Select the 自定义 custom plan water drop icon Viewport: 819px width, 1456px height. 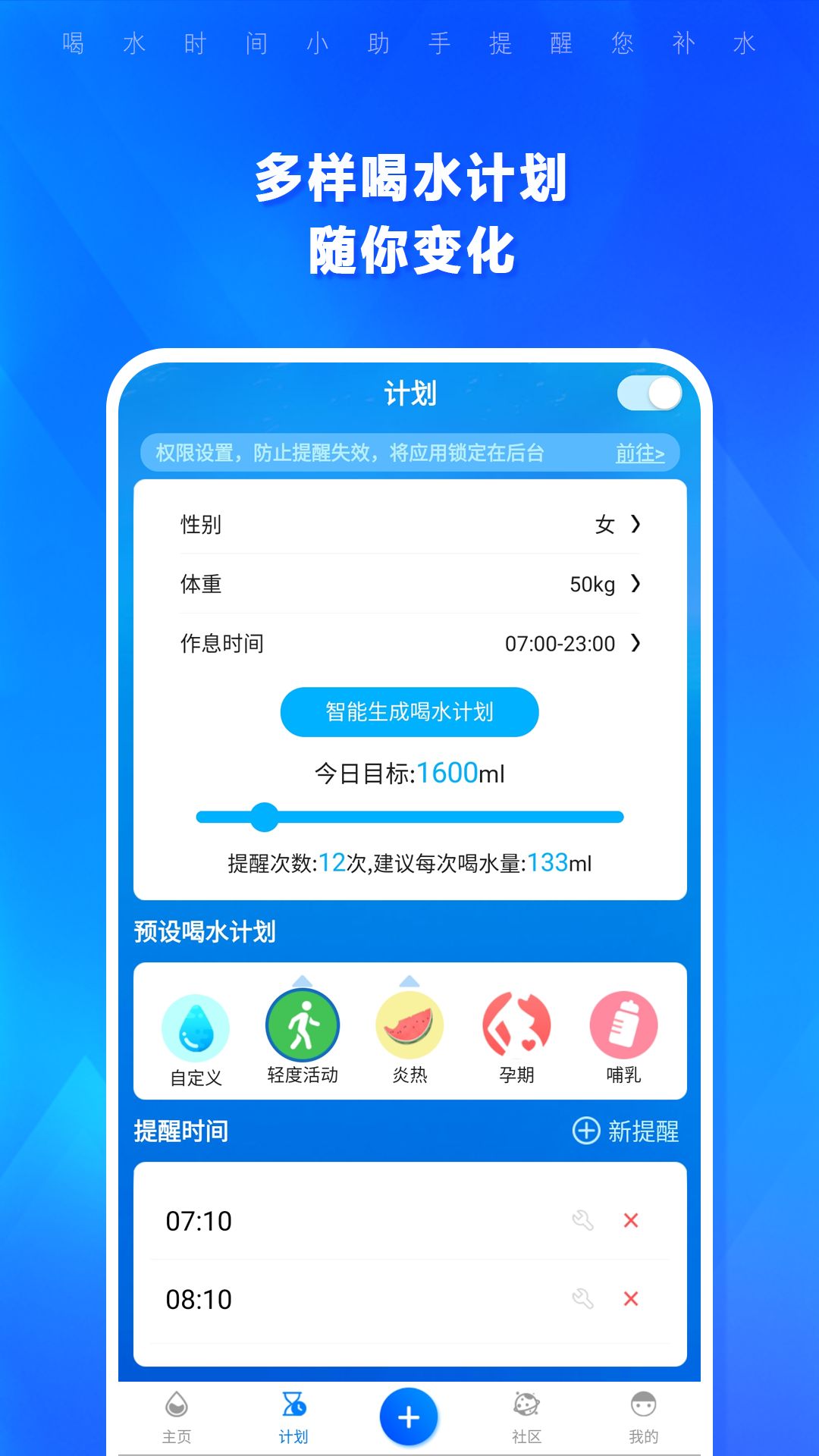(x=195, y=1025)
